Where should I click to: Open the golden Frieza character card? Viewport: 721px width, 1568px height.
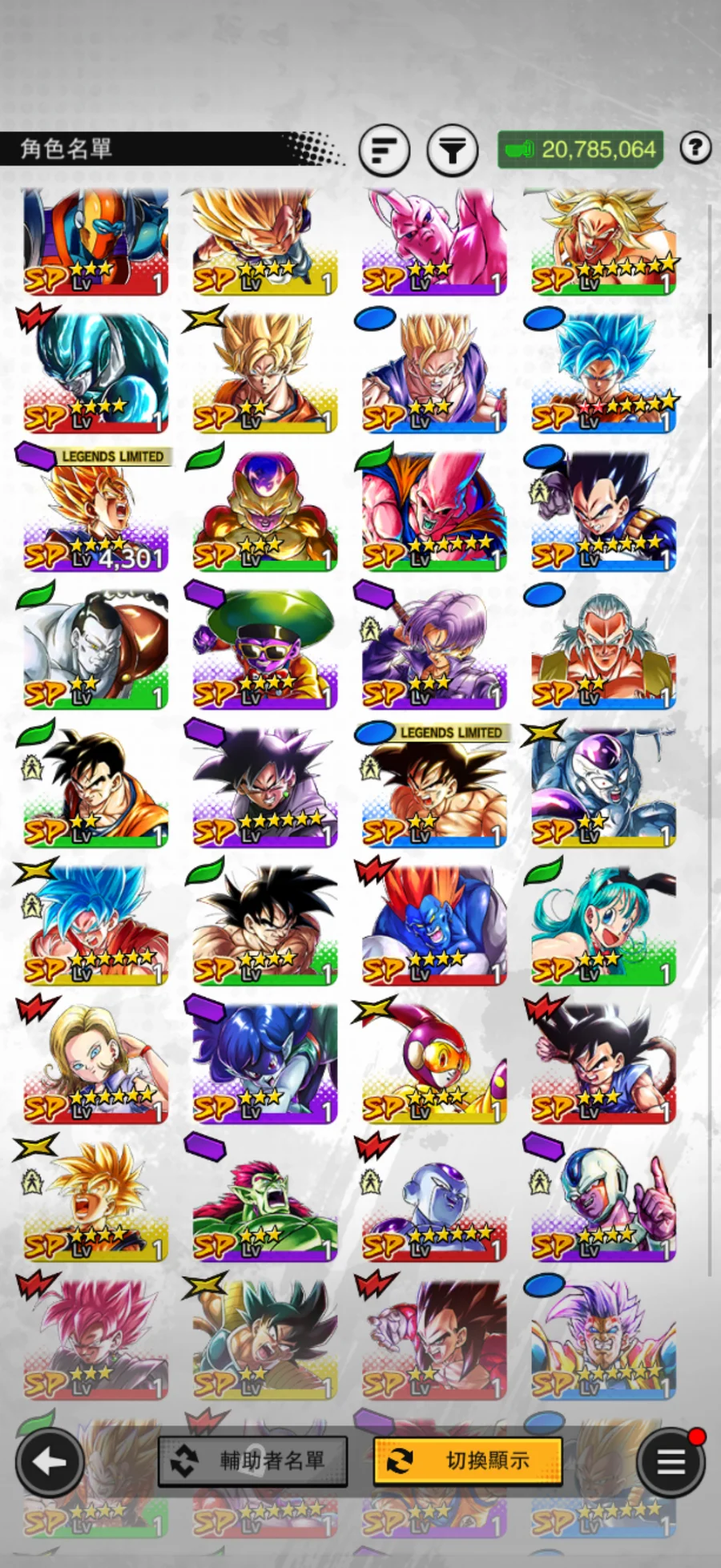tap(264, 513)
